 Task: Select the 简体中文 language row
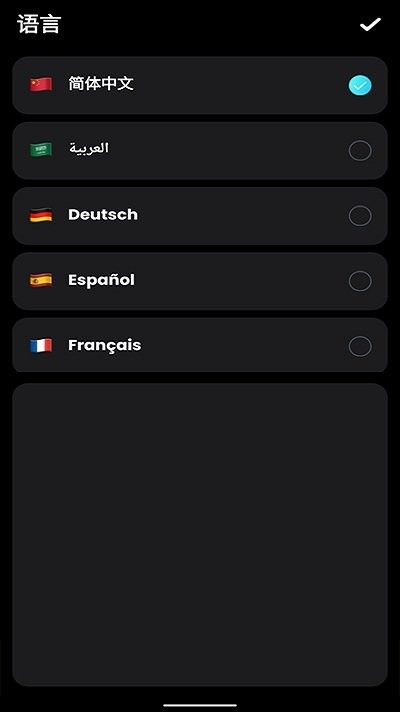(x=200, y=85)
